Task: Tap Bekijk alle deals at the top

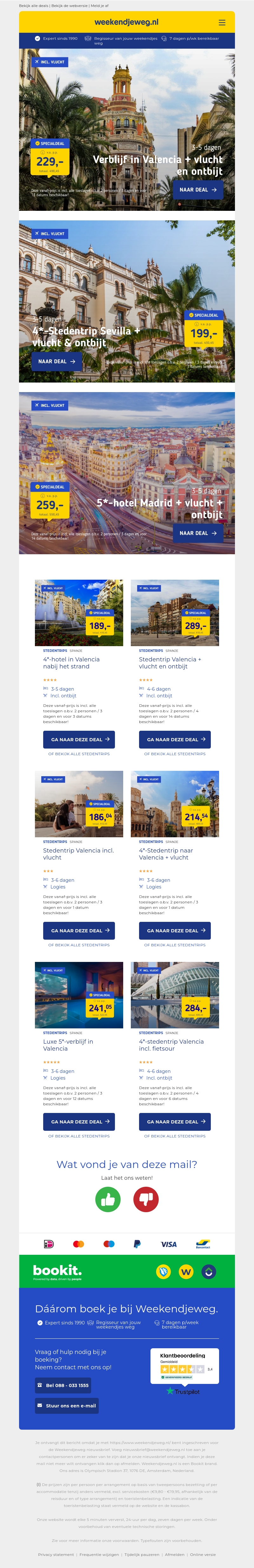Action: (x=33, y=5)
